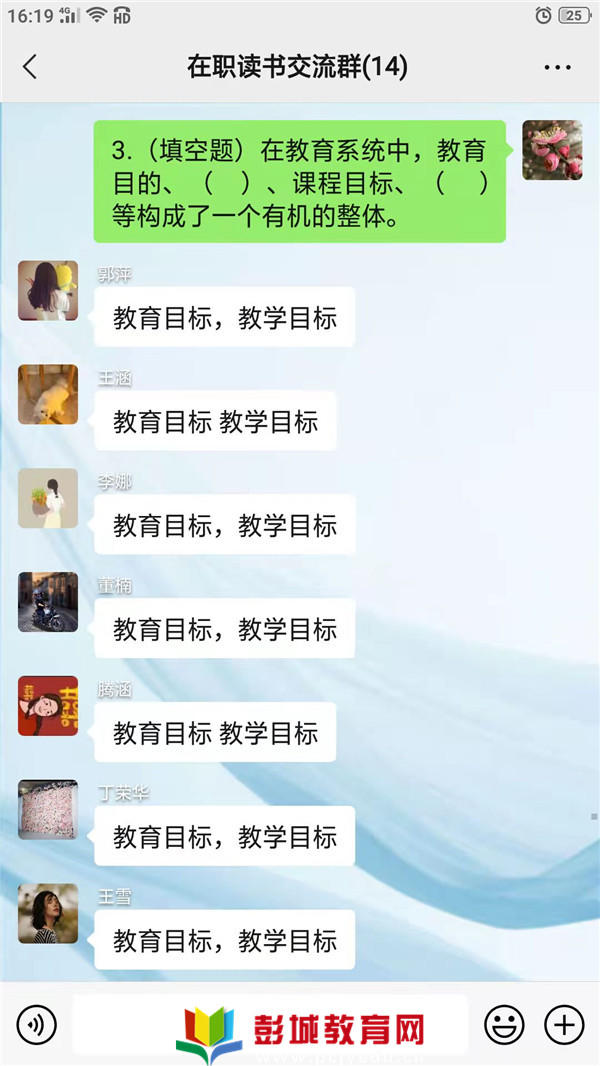
Task: Open 董楠's motorcycle avatar
Action: pos(48,602)
